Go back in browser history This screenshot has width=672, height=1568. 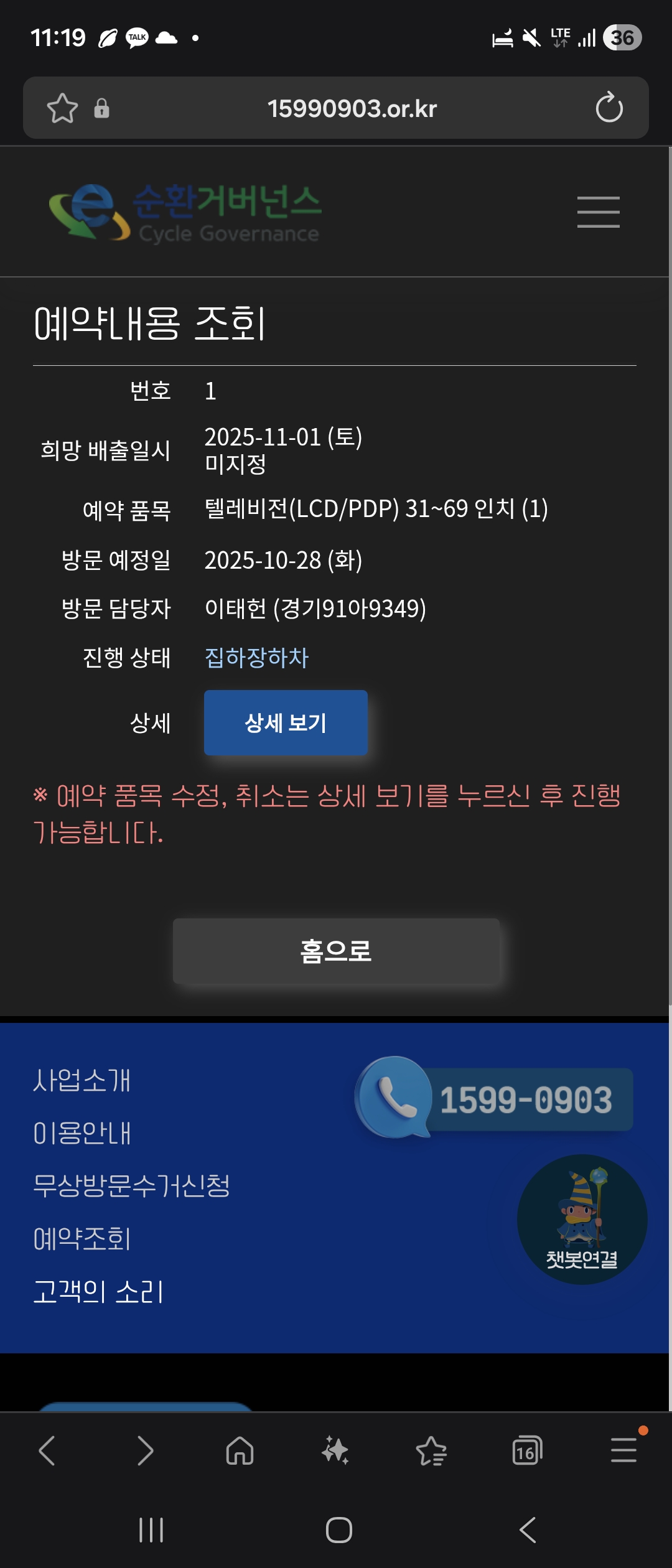point(47,1451)
